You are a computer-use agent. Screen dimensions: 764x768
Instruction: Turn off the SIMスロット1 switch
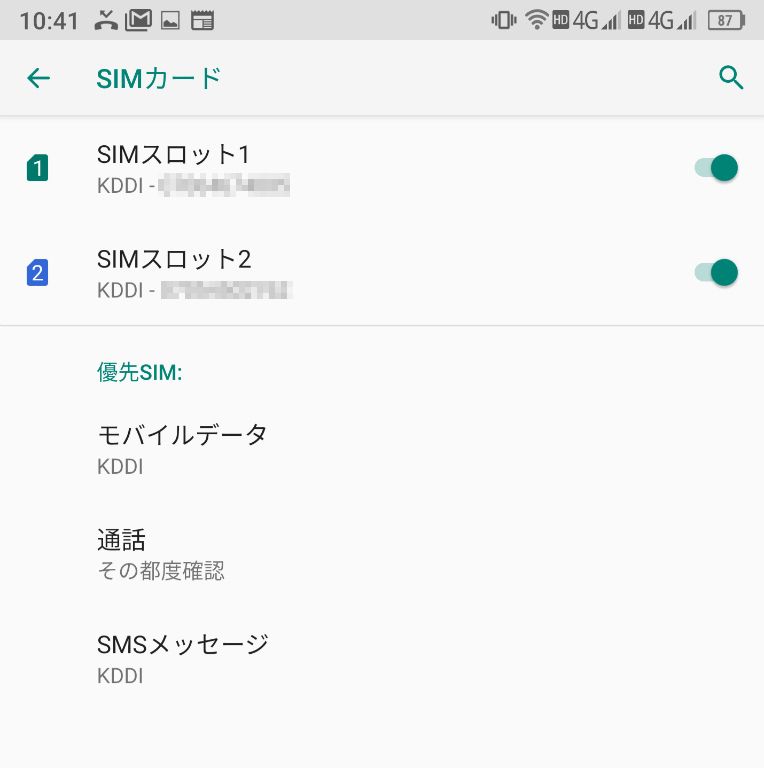point(717,168)
